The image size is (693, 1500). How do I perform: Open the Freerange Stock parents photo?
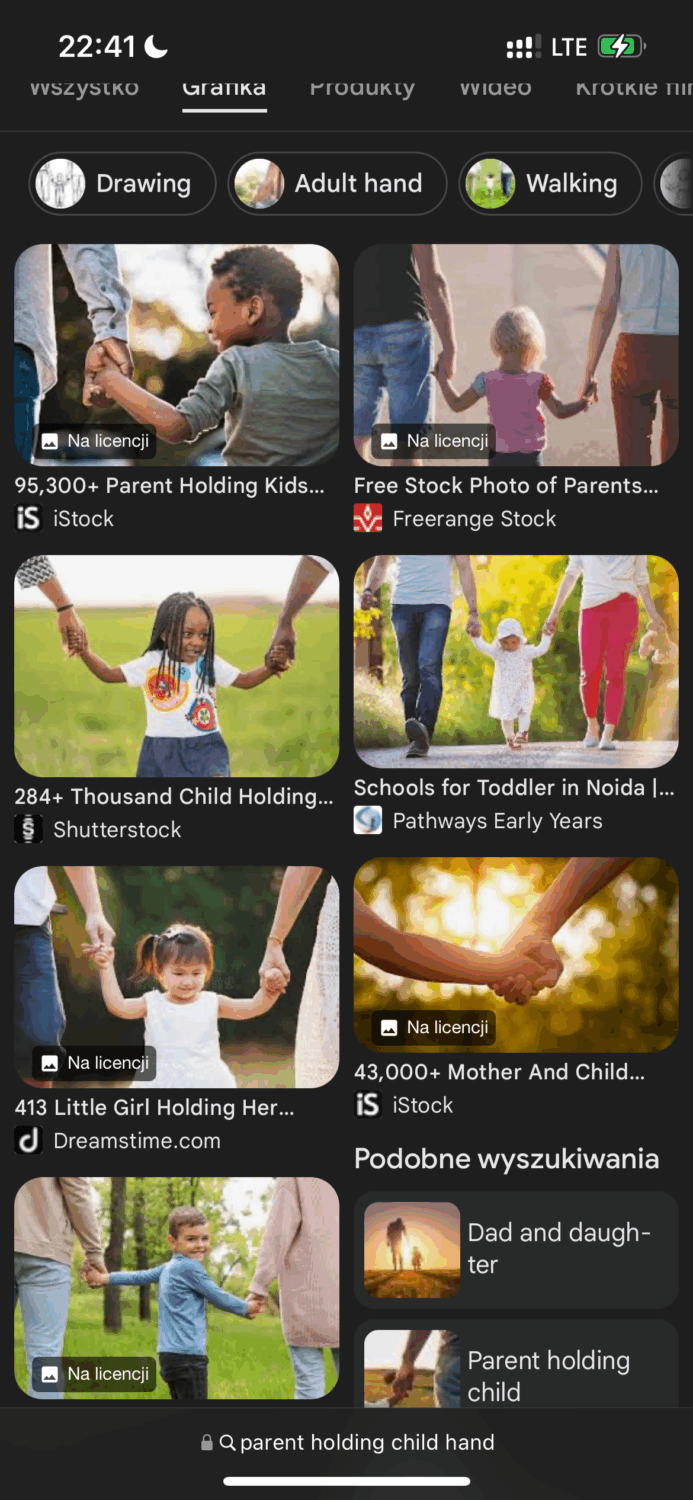516,355
